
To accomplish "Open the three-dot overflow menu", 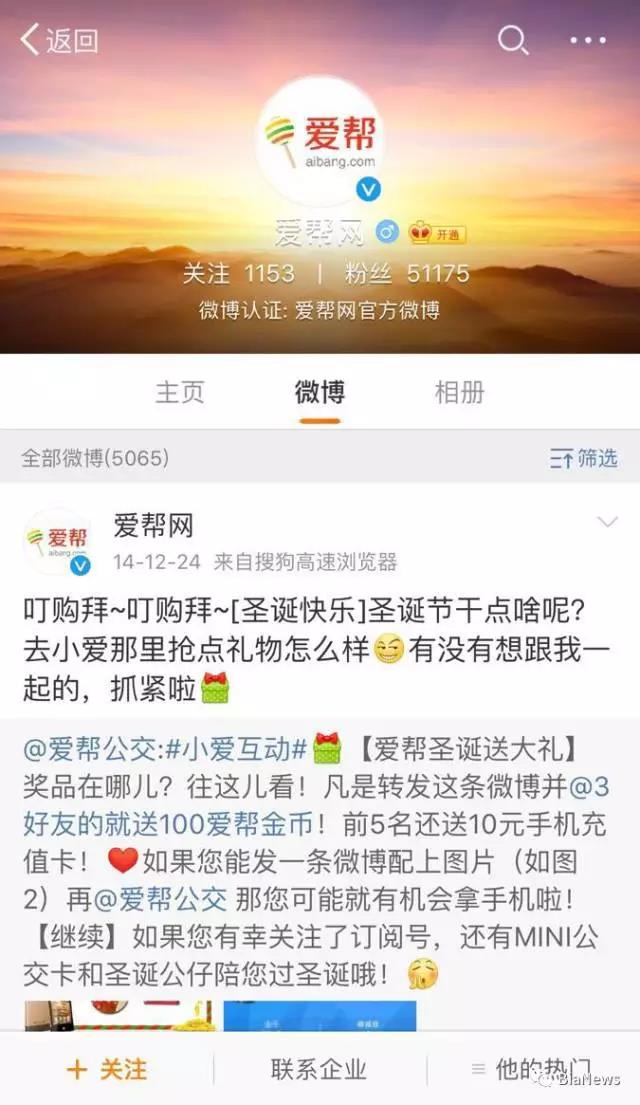I will pos(588,41).
